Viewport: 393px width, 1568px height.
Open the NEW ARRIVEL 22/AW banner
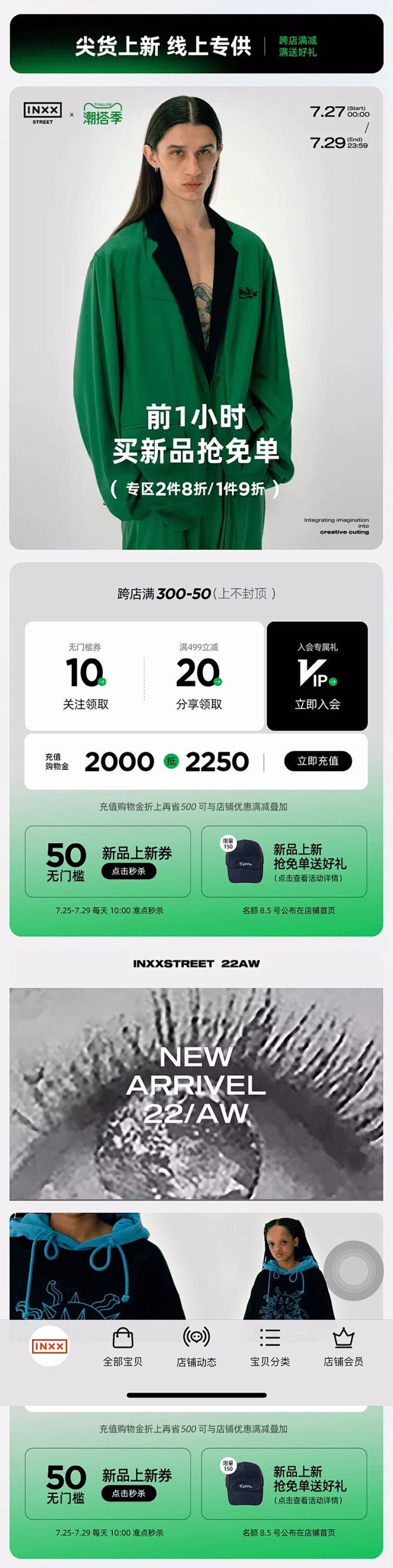pyautogui.click(x=196, y=1093)
